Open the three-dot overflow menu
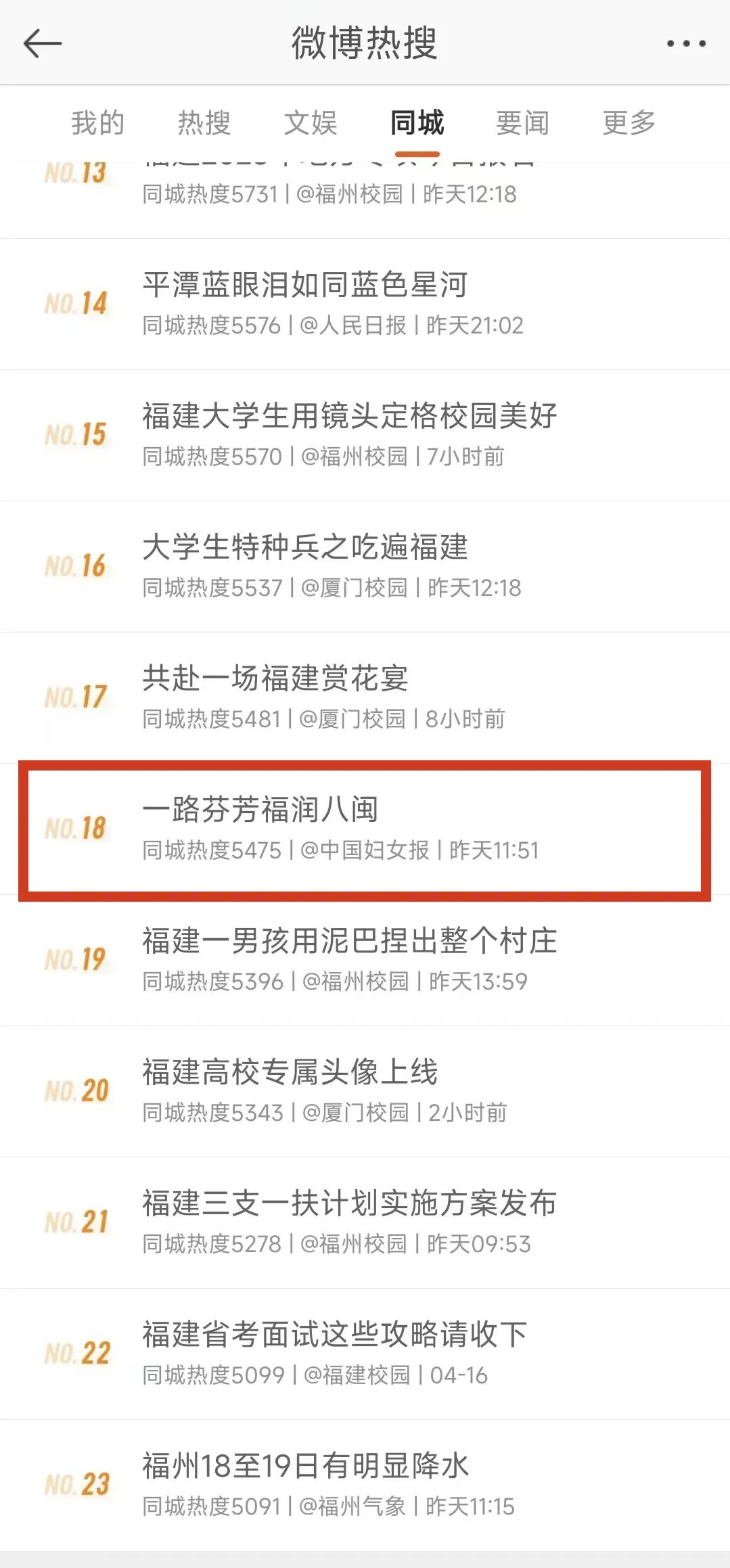The width and height of the screenshot is (730, 1568). pyautogui.click(x=686, y=43)
